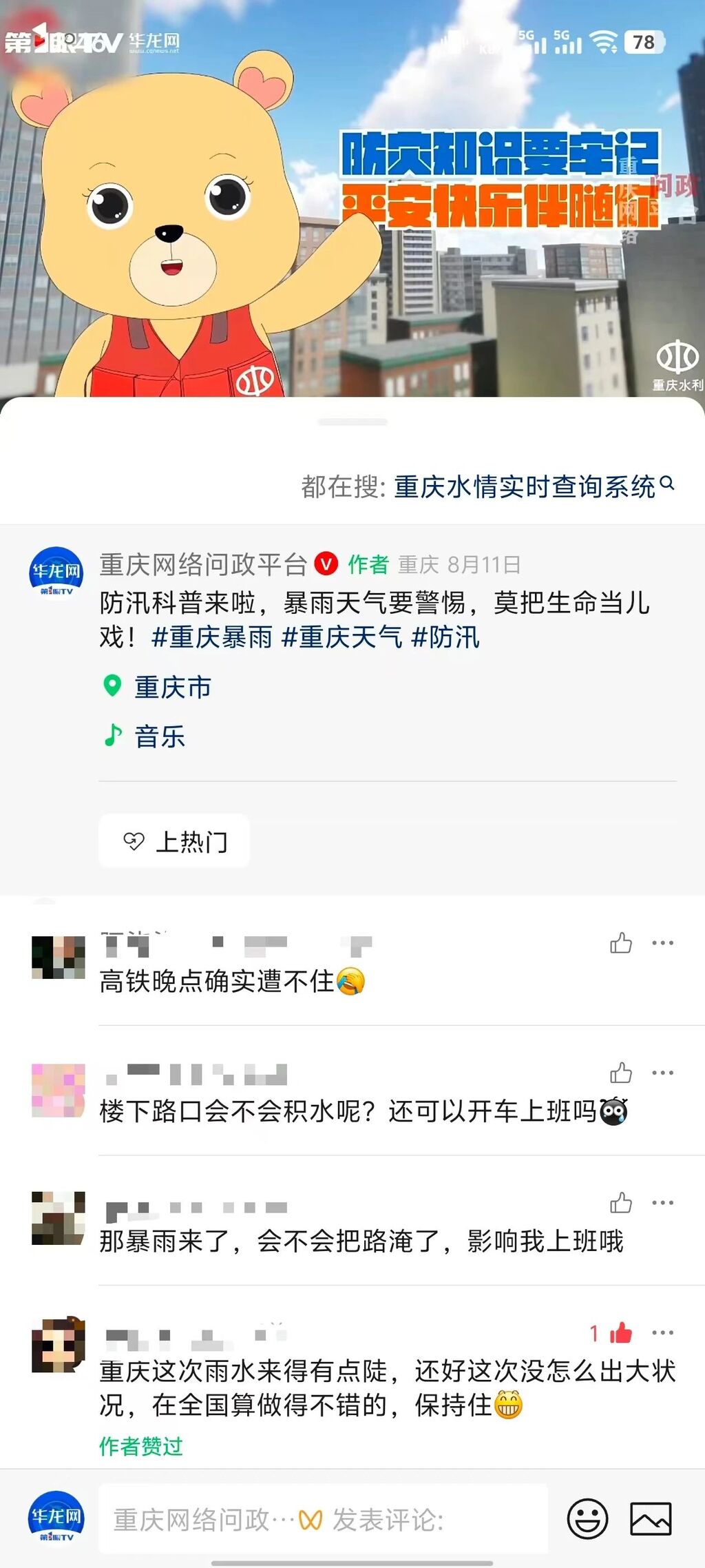Open 重庆网络问政平台 author profile

click(x=56, y=572)
